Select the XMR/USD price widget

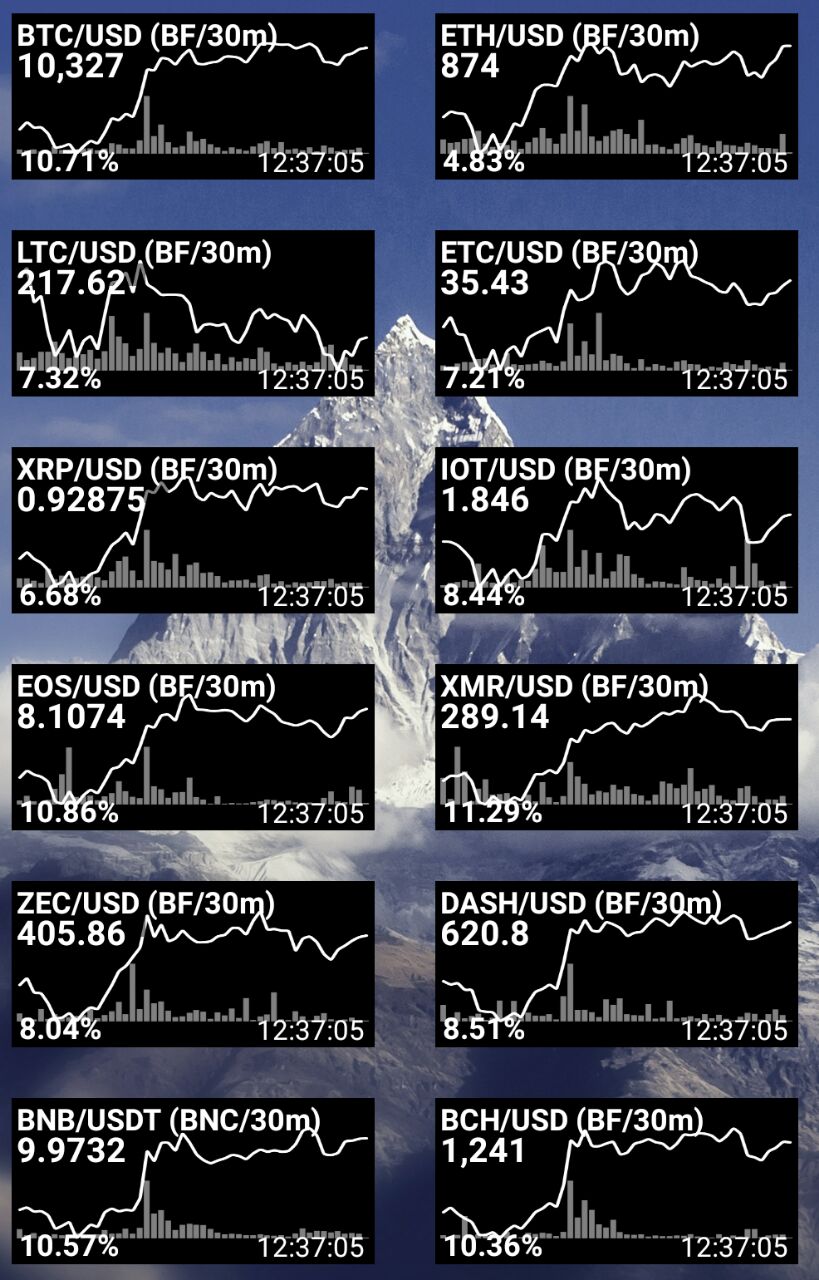(x=616, y=747)
